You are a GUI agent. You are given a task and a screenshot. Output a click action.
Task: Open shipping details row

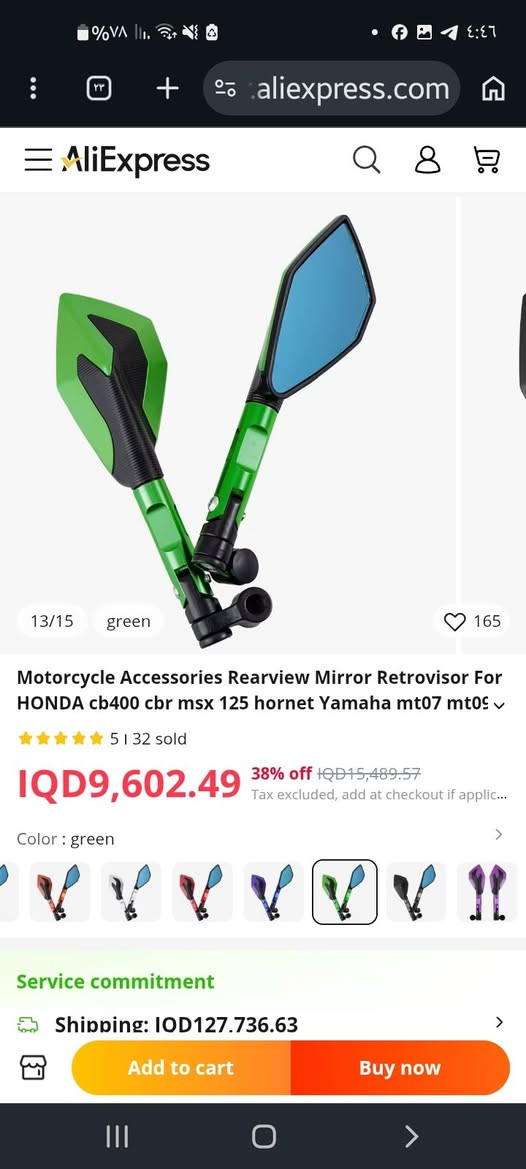tap(263, 1024)
